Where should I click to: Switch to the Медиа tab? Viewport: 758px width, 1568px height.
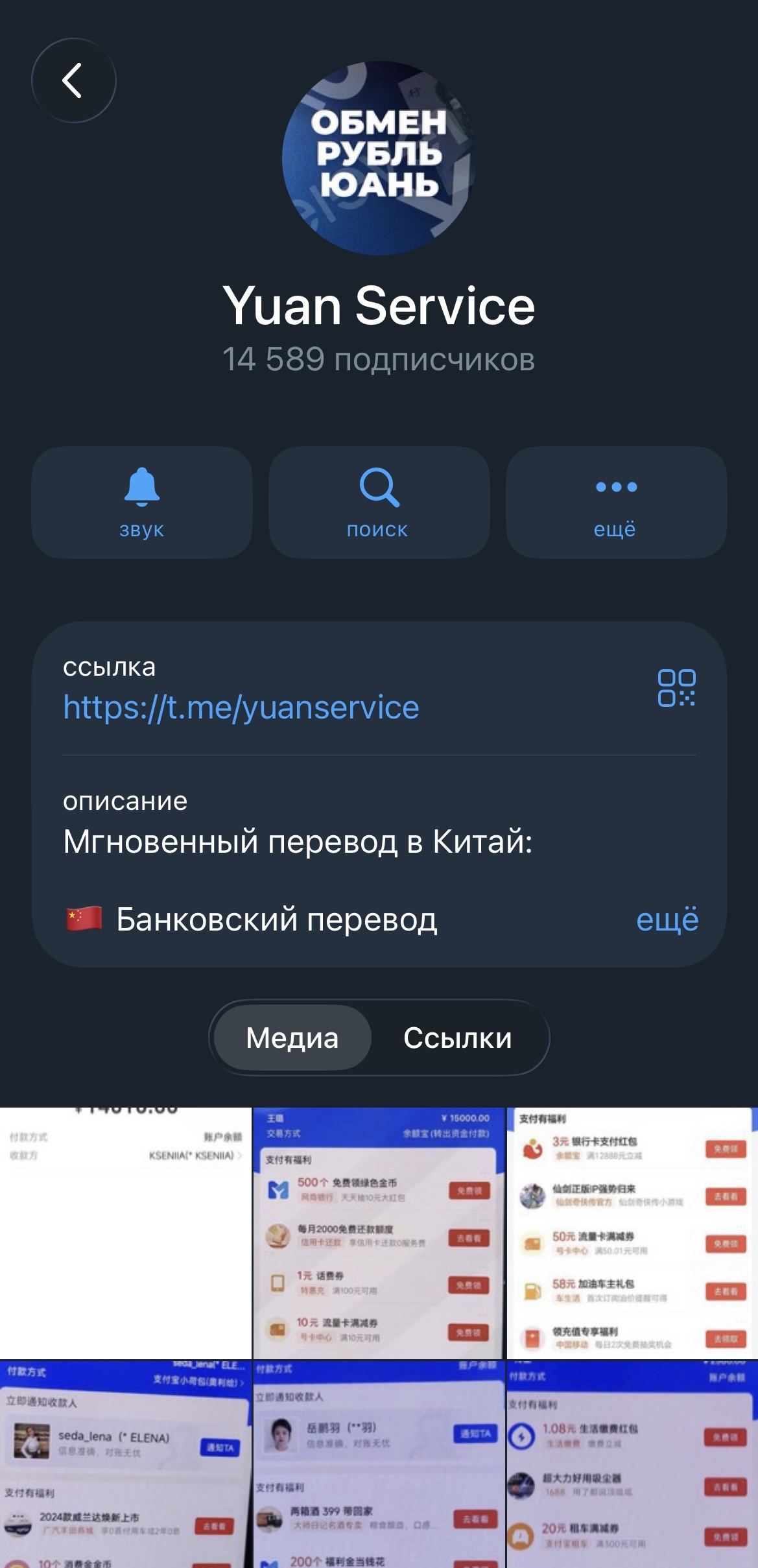(x=292, y=1038)
